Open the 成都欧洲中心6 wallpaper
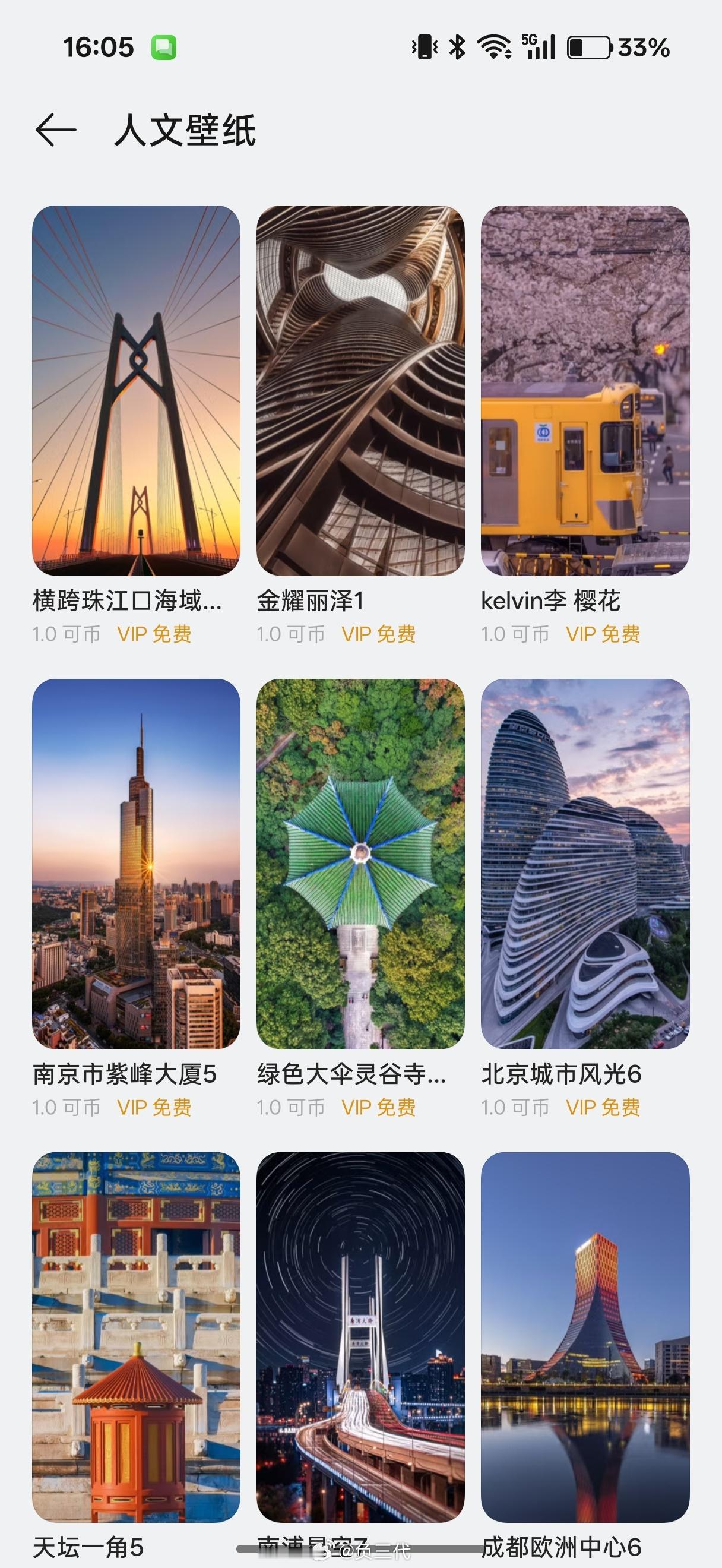The height and width of the screenshot is (1568, 722). pos(585,1337)
